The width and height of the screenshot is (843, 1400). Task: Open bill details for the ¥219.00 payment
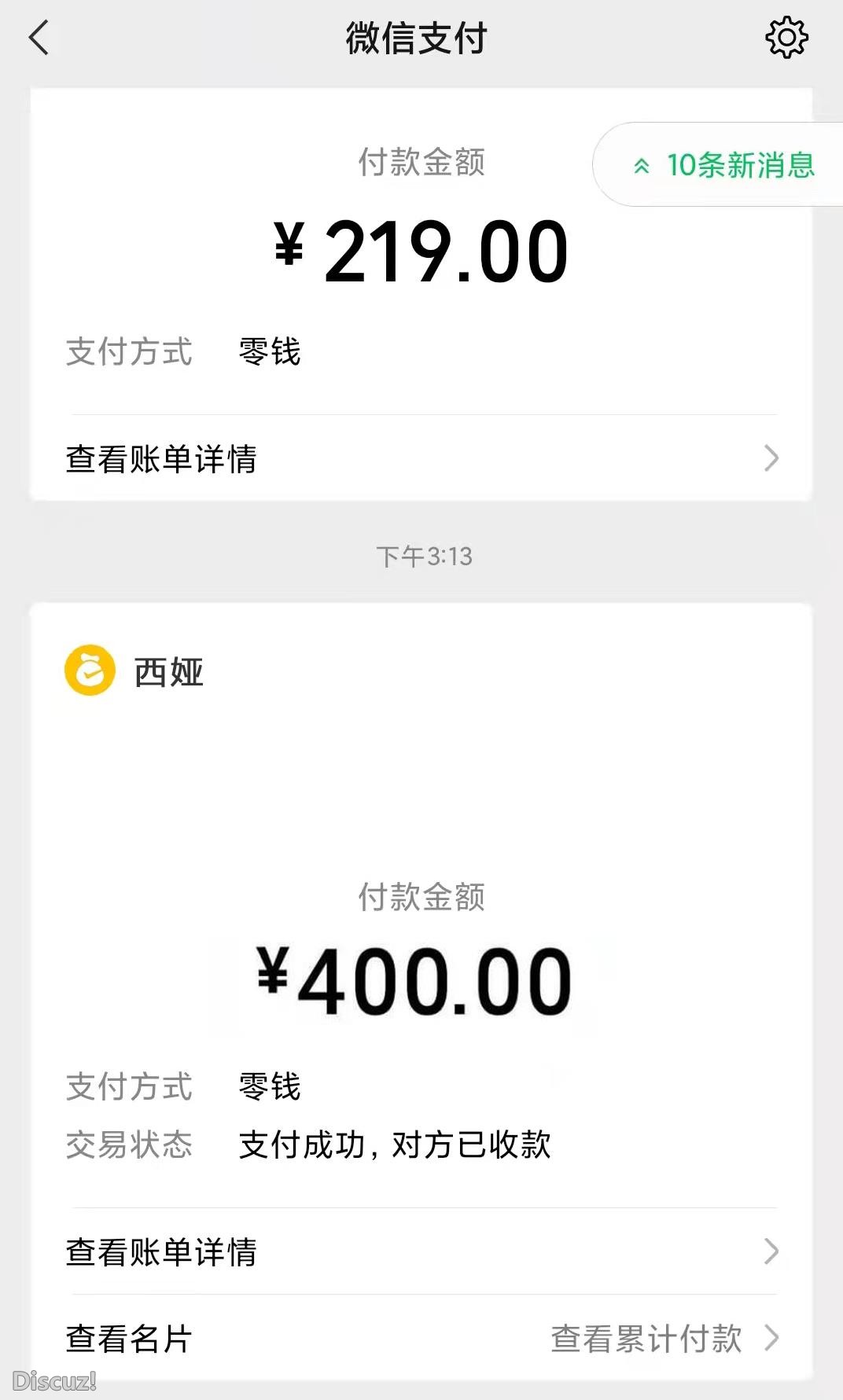[163, 460]
